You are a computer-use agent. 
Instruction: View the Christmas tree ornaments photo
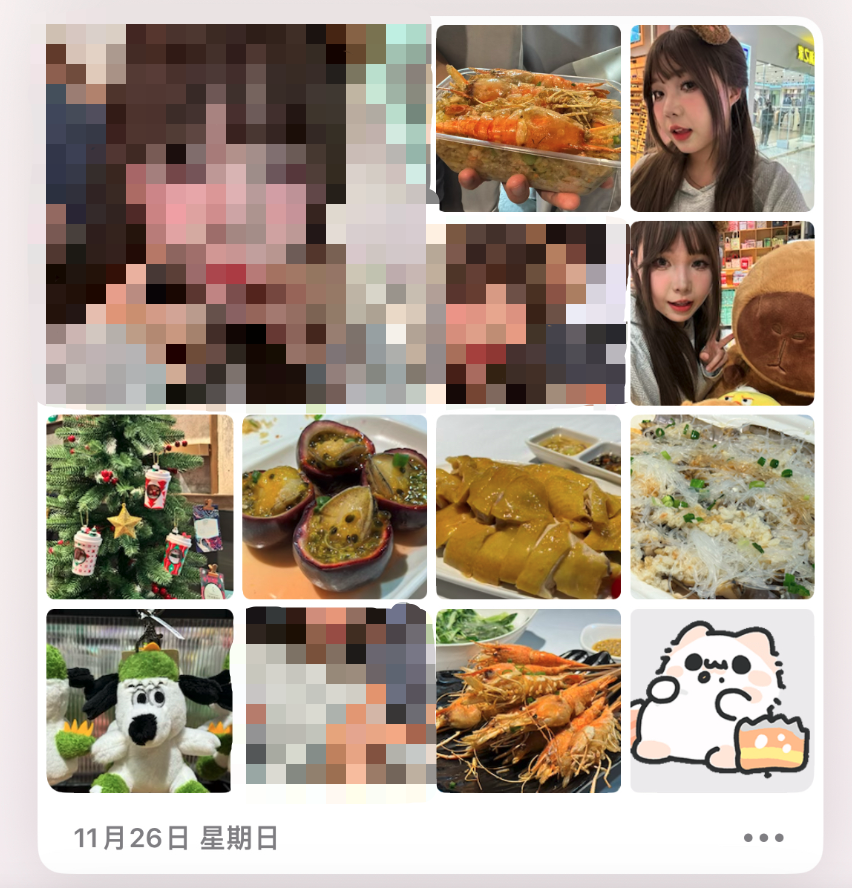(139, 507)
